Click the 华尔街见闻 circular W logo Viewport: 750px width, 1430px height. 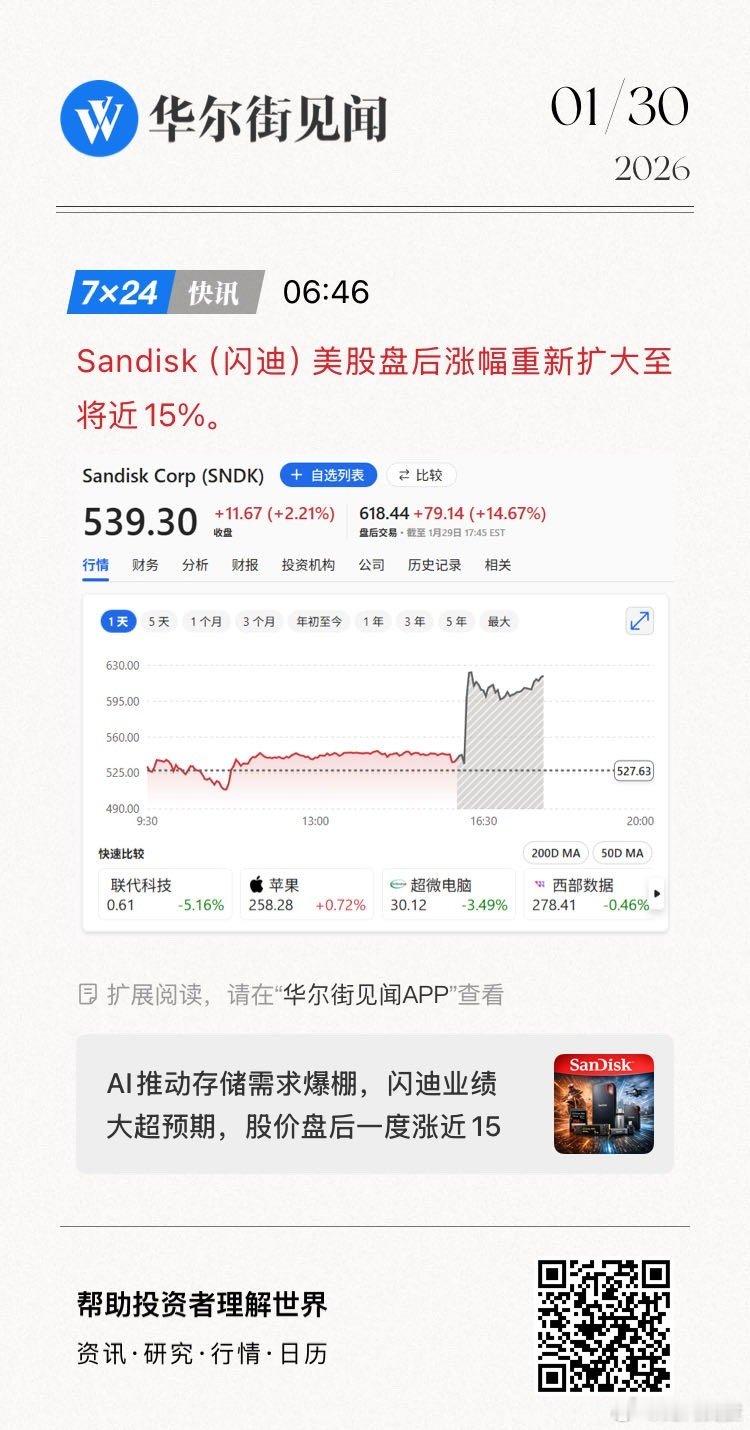pos(99,117)
